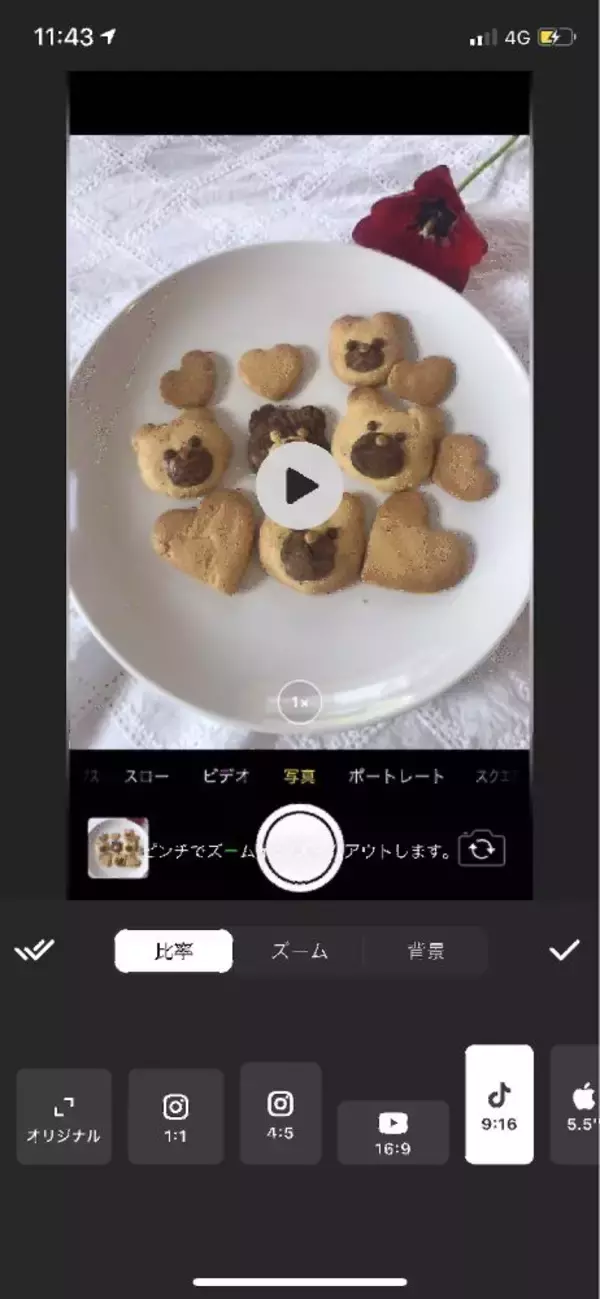Select TikTok 9:16 ratio
The width and height of the screenshot is (600, 1299).
[x=498, y=1104]
